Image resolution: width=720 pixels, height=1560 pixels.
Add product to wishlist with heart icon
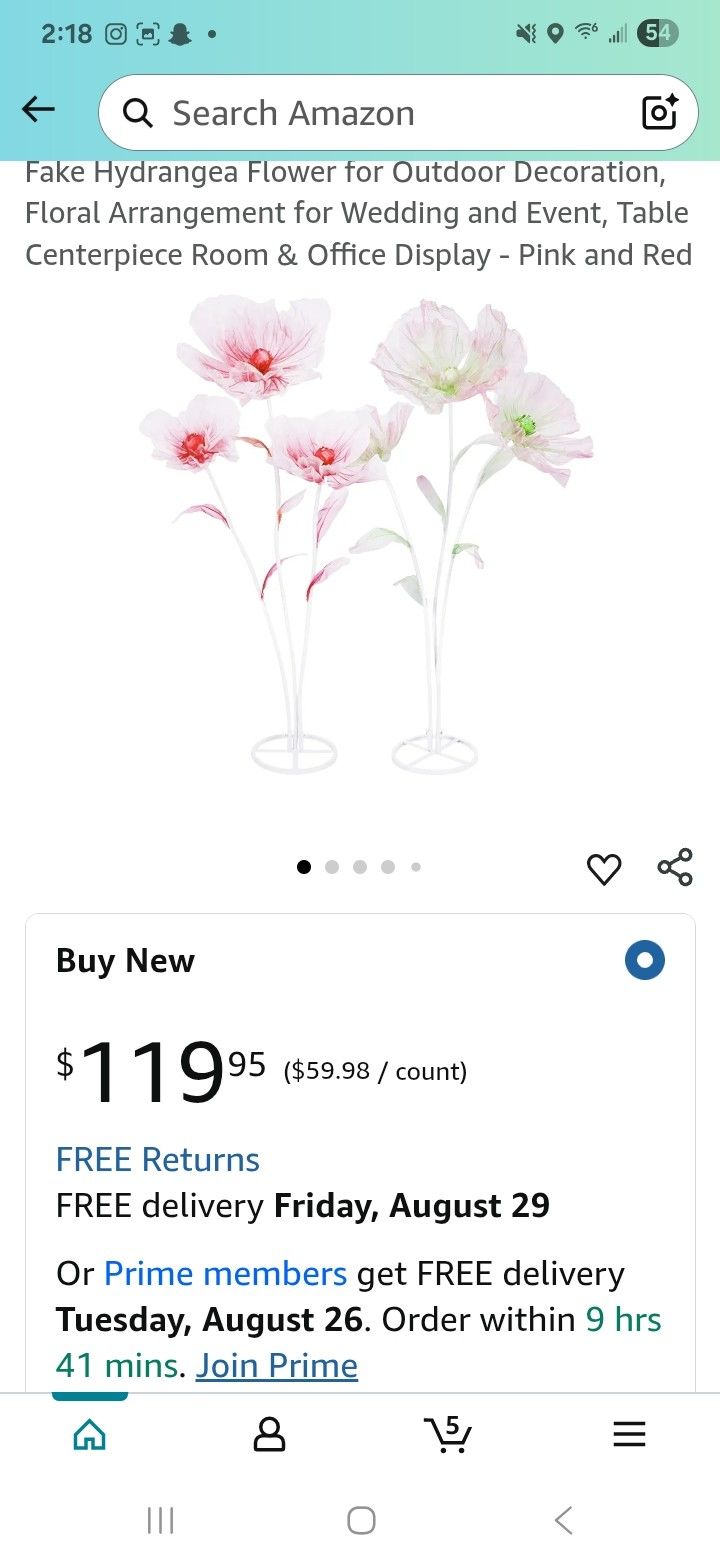coord(603,869)
